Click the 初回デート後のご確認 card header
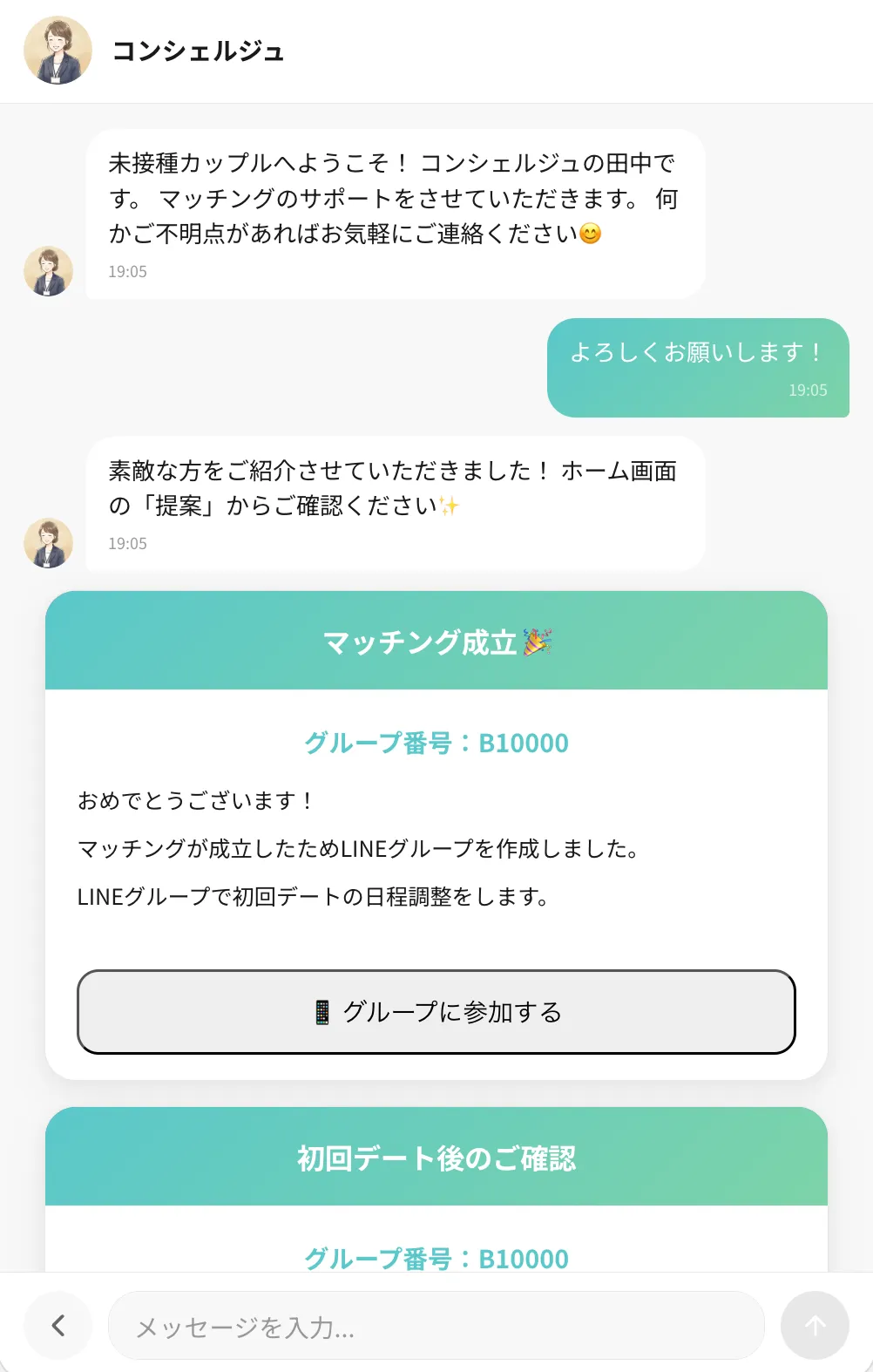This screenshot has width=873, height=1372. coord(436,1159)
